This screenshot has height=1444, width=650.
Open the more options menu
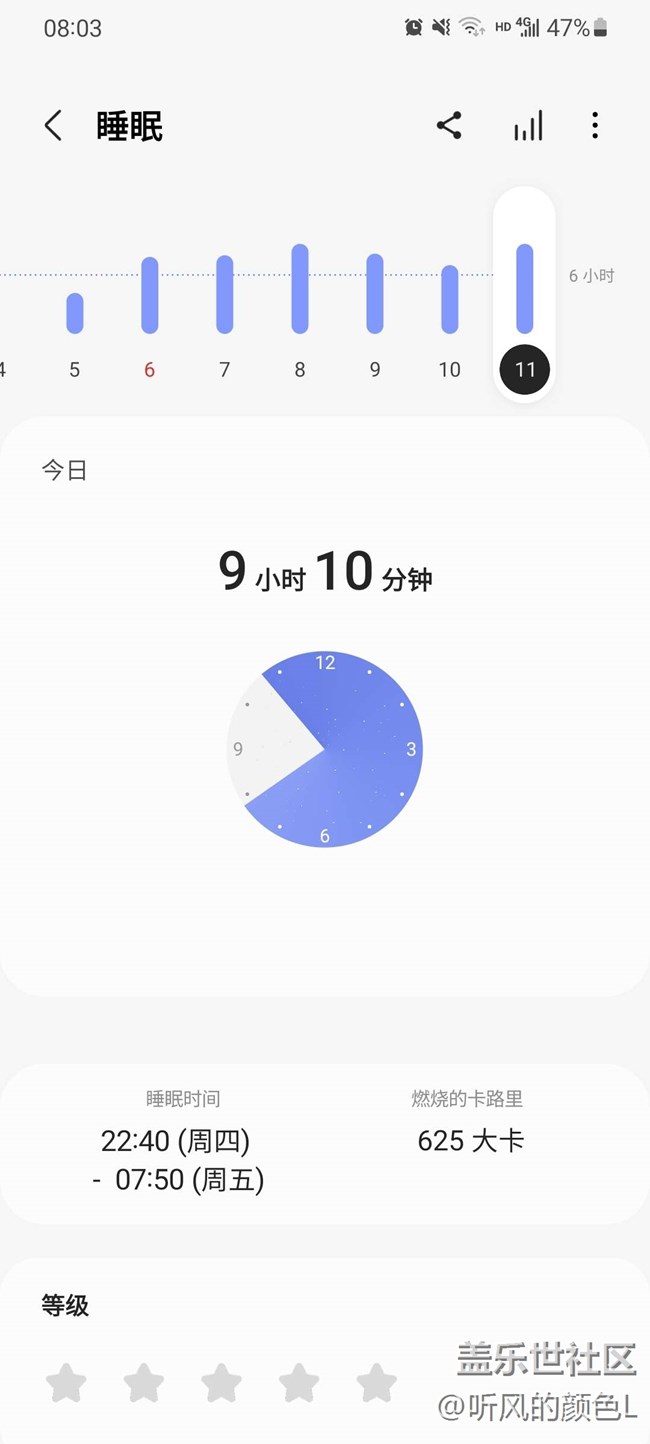(595, 125)
